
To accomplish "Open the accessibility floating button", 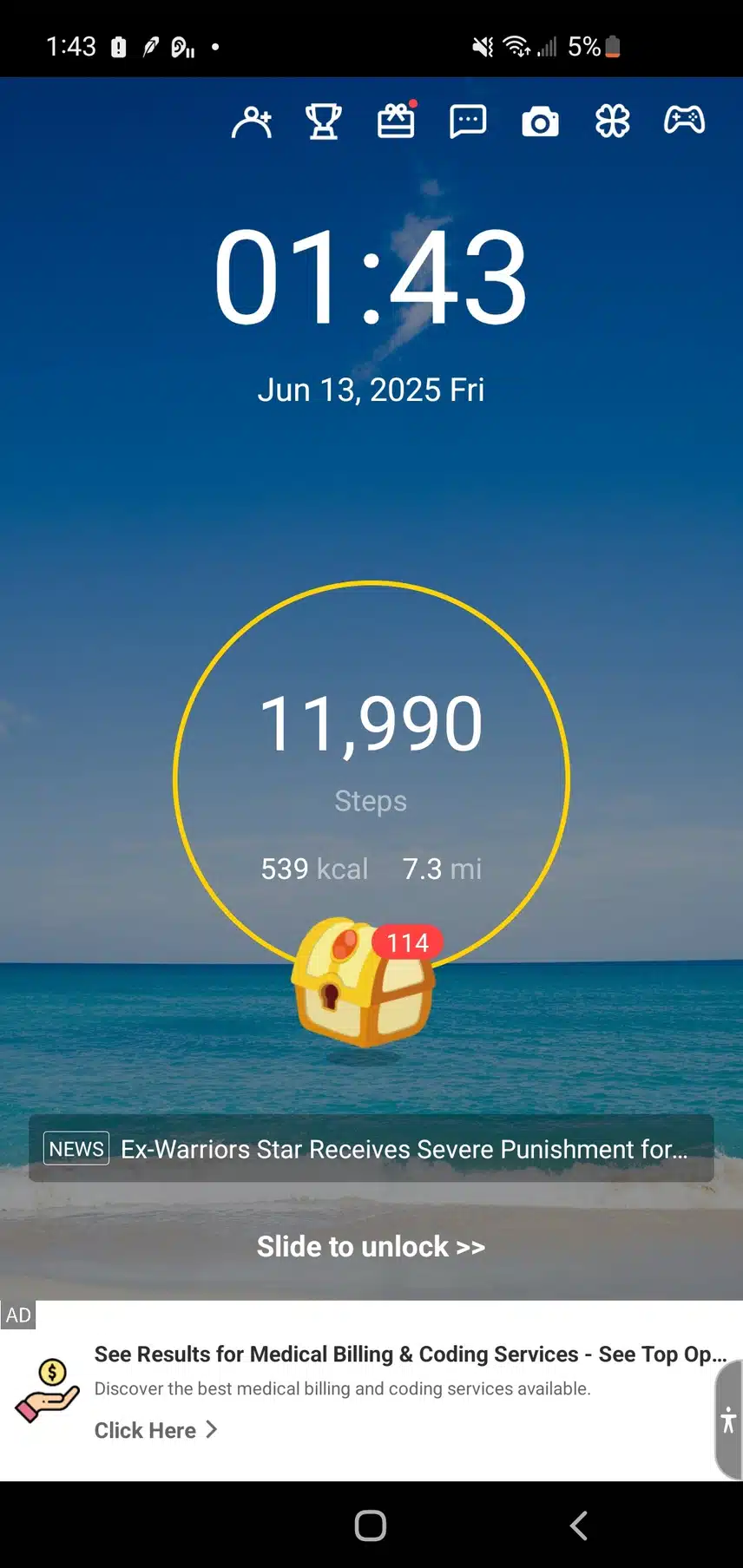I will coord(728,1420).
